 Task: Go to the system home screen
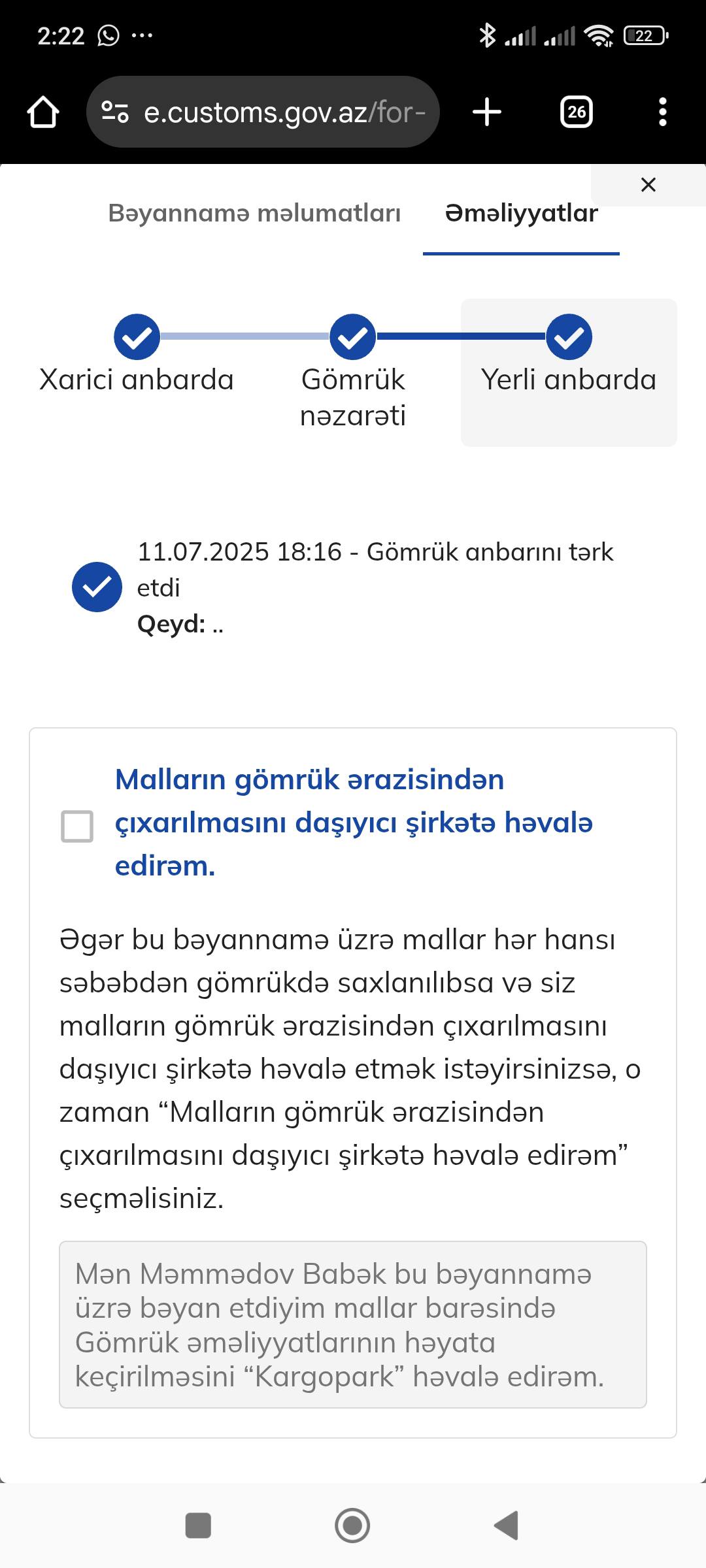[352, 1526]
